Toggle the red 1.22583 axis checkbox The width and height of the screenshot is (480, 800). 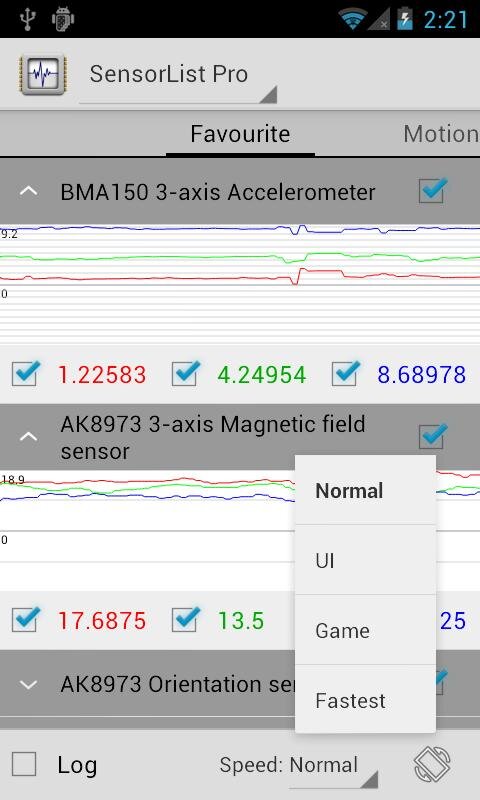(x=24, y=373)
